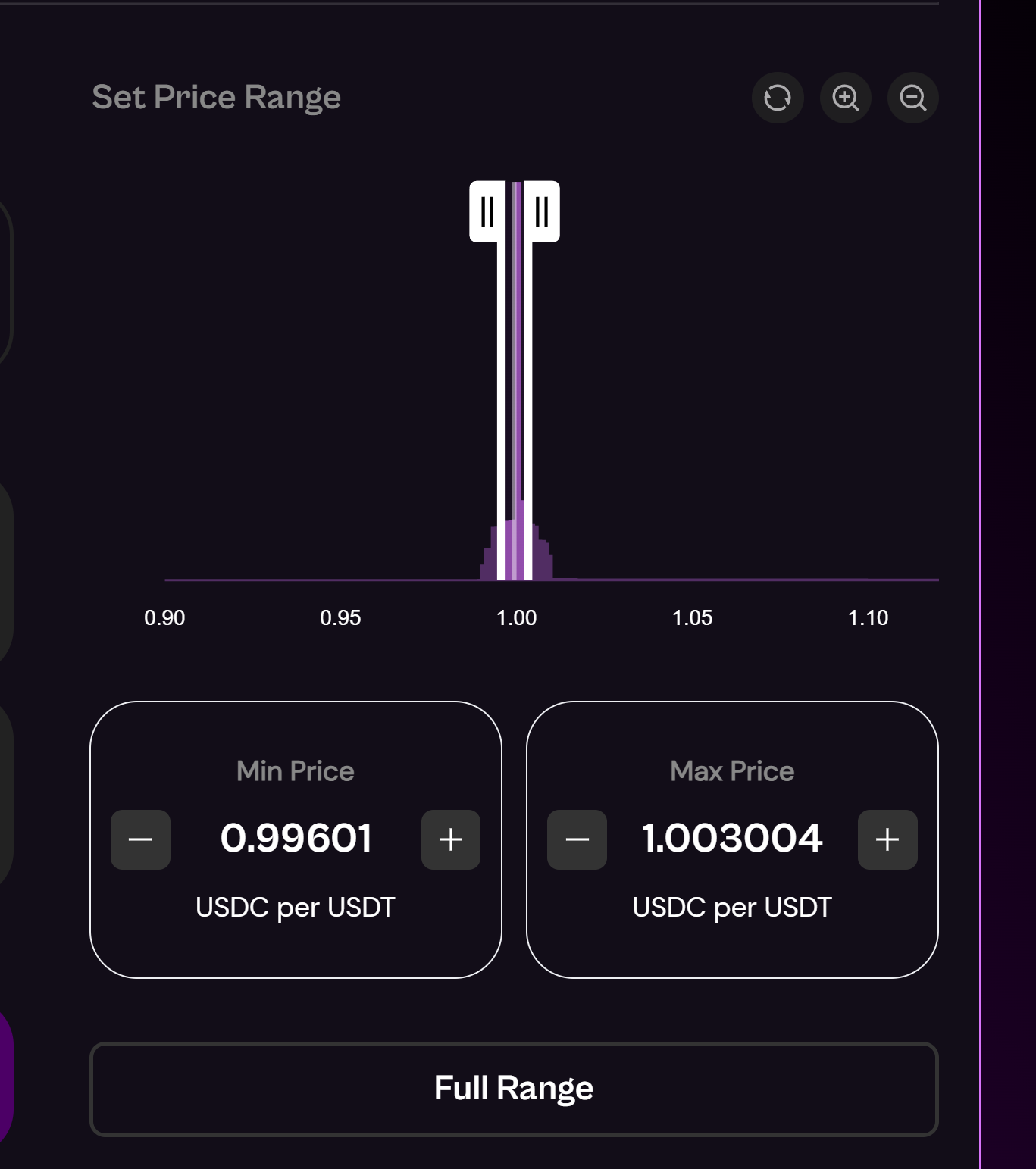Decrease the Max Price value
This screenshot has width=1036, height=1169.
click(577, 839)
